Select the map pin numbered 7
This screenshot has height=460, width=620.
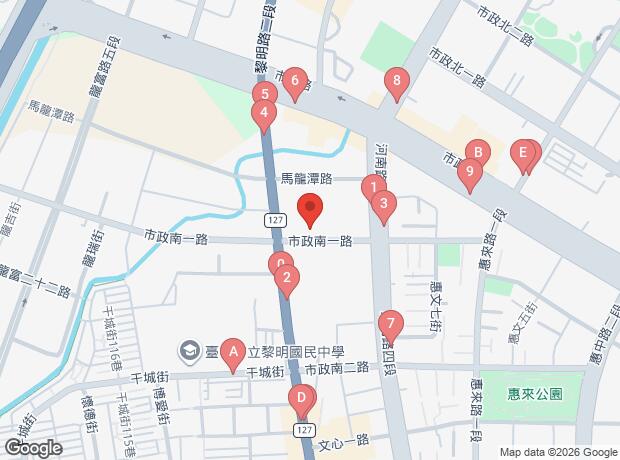(x=390, y=323)
